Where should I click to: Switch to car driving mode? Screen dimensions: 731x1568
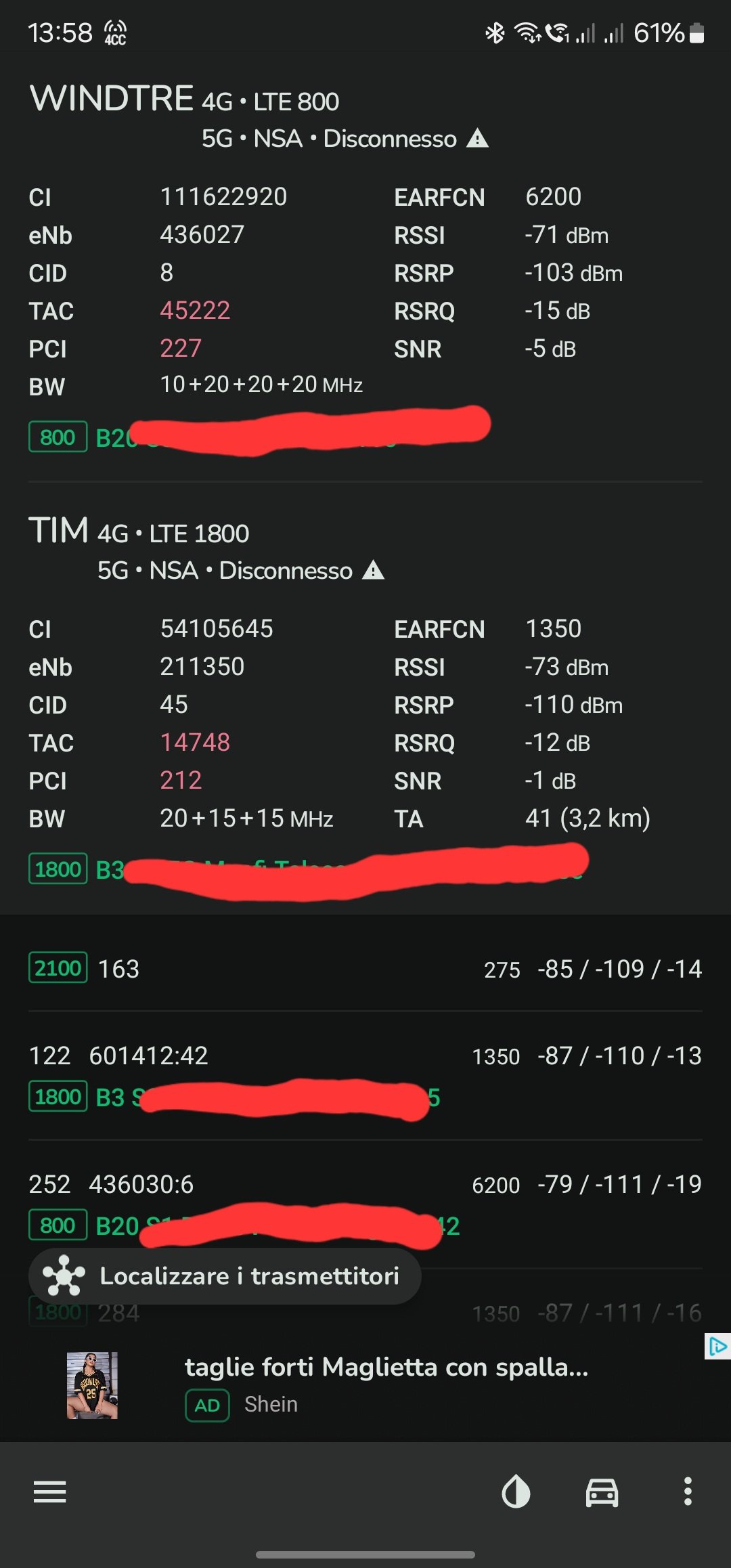coord(602,1491)
